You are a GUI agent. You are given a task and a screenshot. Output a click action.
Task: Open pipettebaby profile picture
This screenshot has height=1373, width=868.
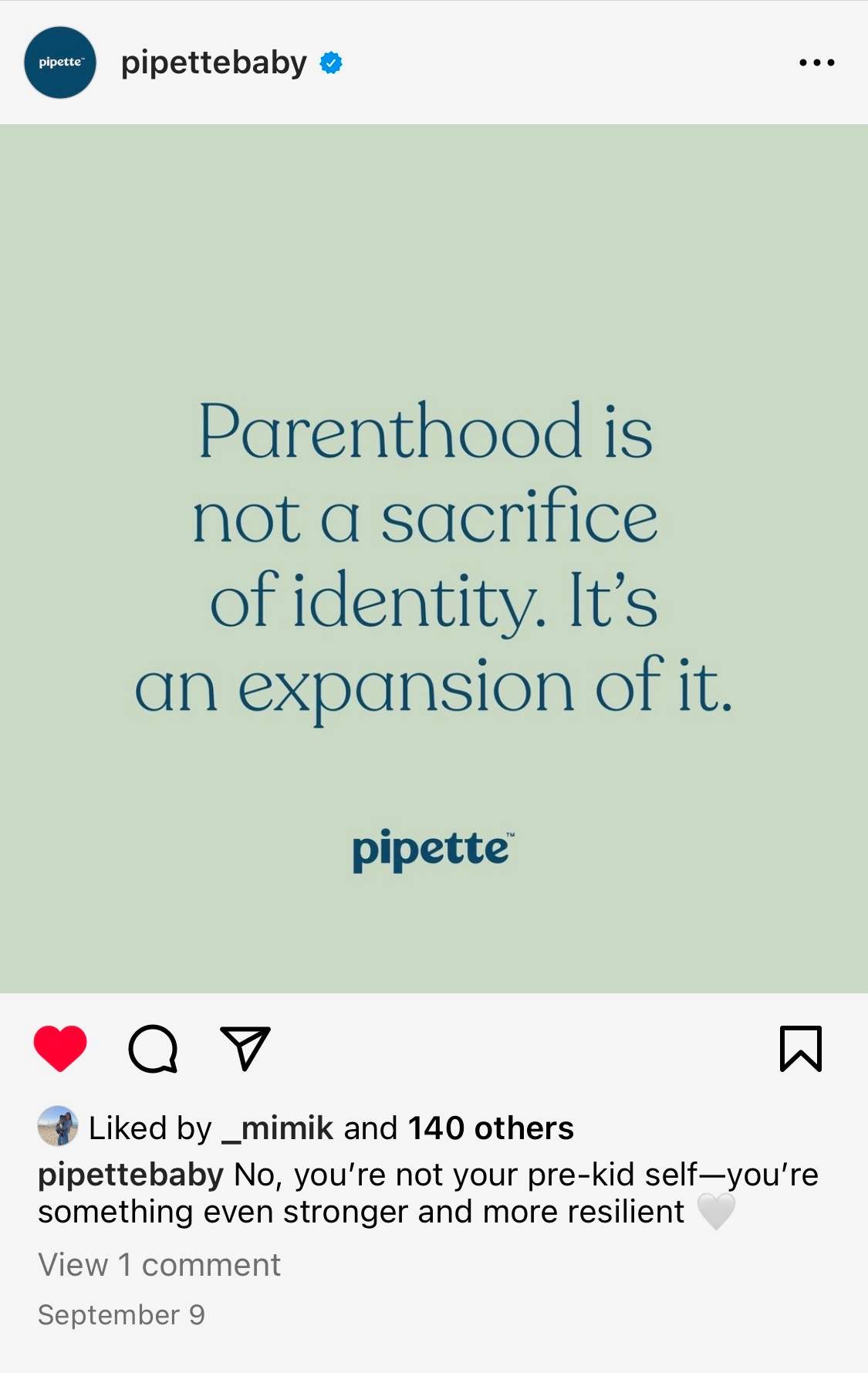pyautogui.click(x=60, y=63)
